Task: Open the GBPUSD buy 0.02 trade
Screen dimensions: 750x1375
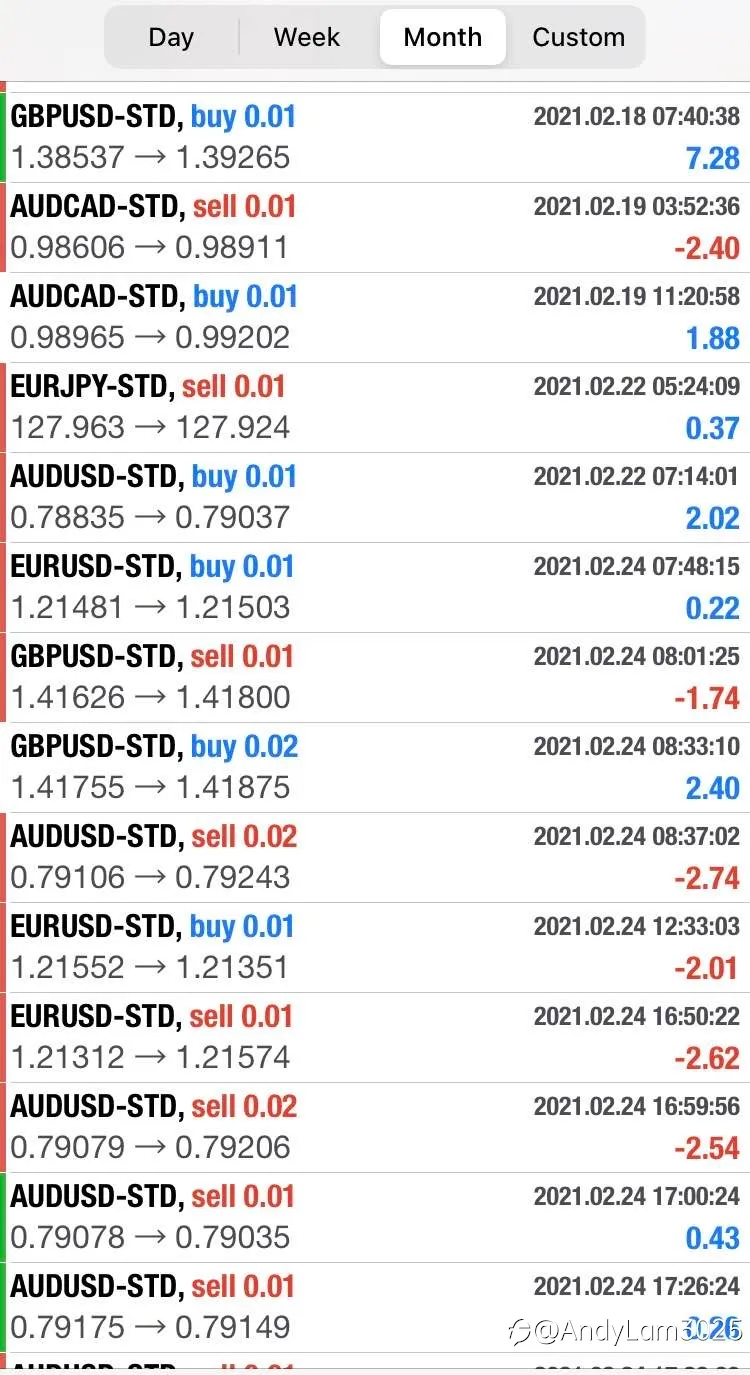Action: [x=375, y=768]
